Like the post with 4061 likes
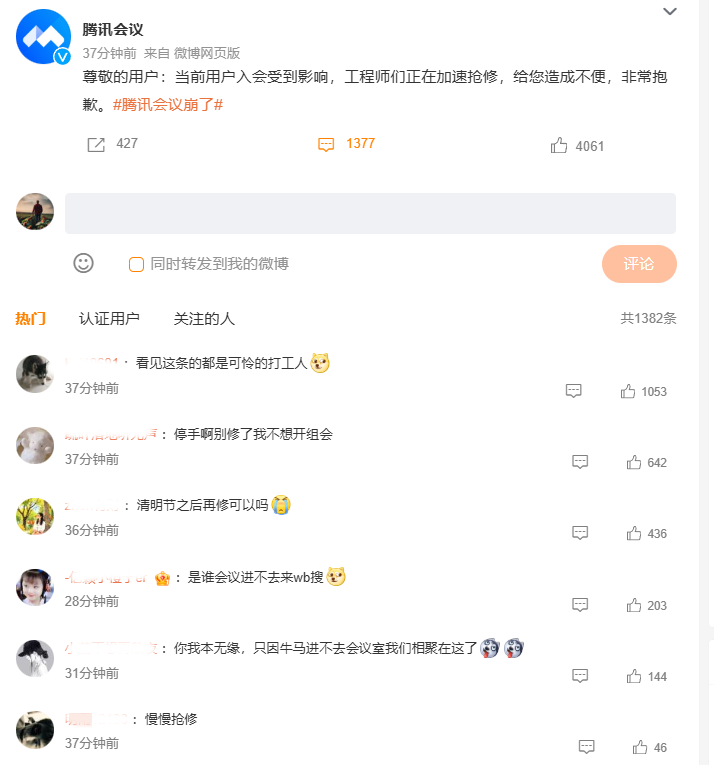The height and width of the screenshot is (765, 714). point(559,146)
